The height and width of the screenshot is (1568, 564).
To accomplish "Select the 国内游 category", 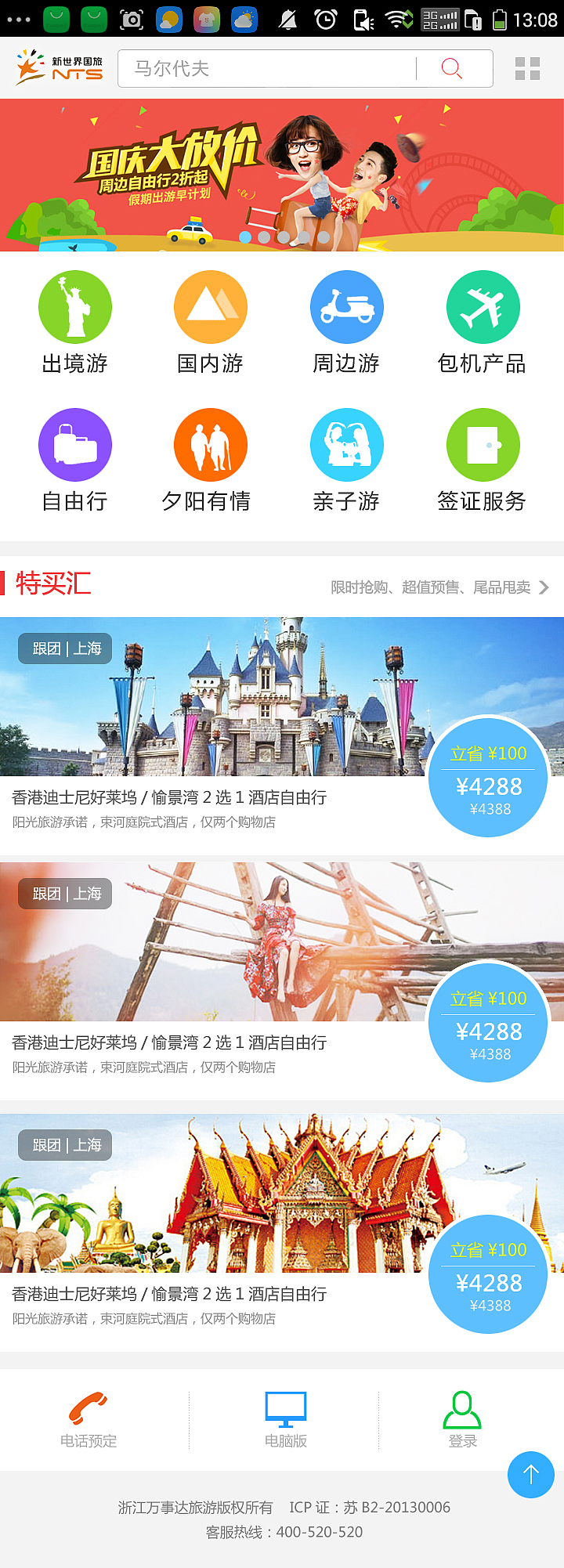I will click(x=211, y=322).
